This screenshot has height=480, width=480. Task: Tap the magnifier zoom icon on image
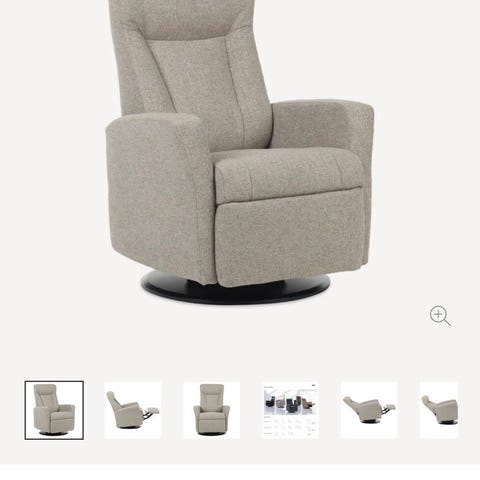click(x=440, y=316)
